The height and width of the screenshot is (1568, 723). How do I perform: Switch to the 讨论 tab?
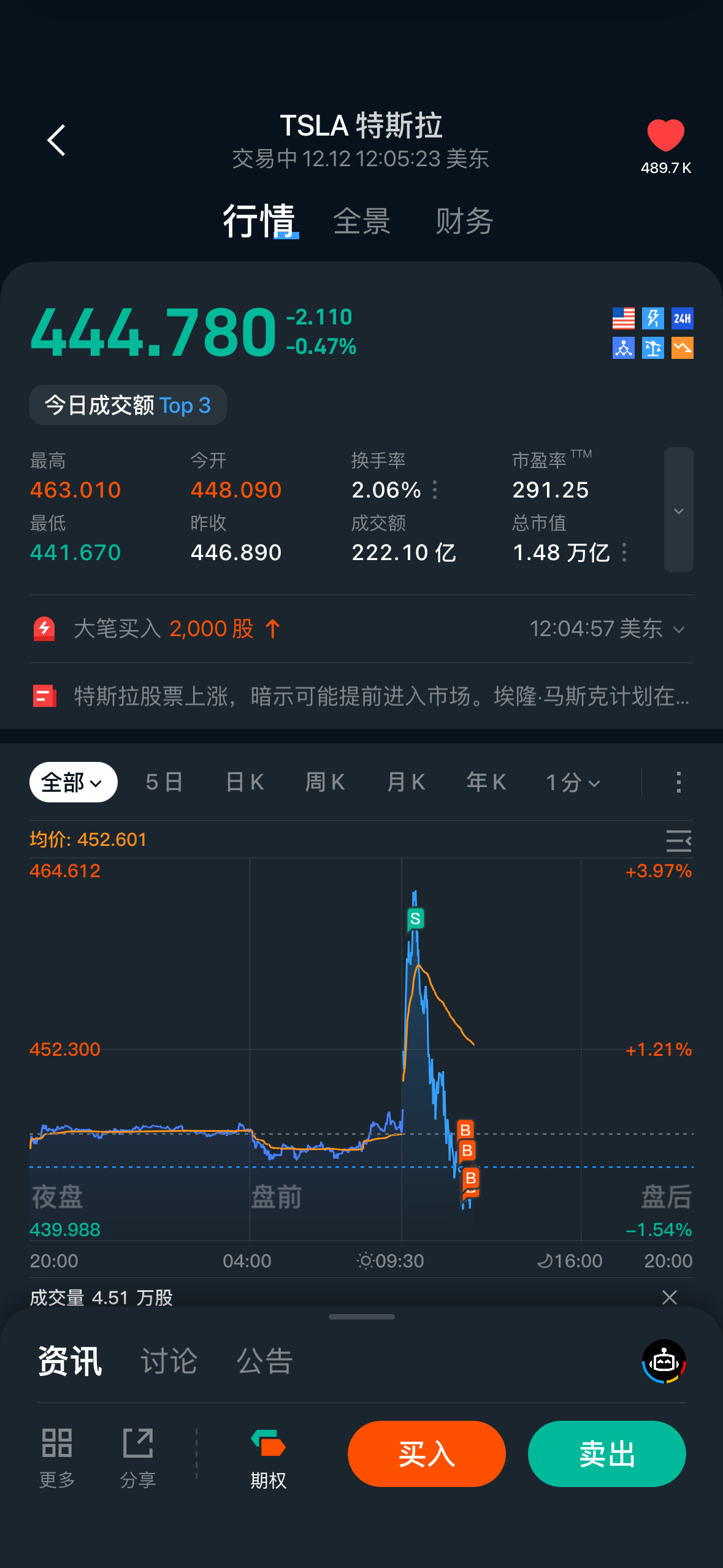point(169,1361)
